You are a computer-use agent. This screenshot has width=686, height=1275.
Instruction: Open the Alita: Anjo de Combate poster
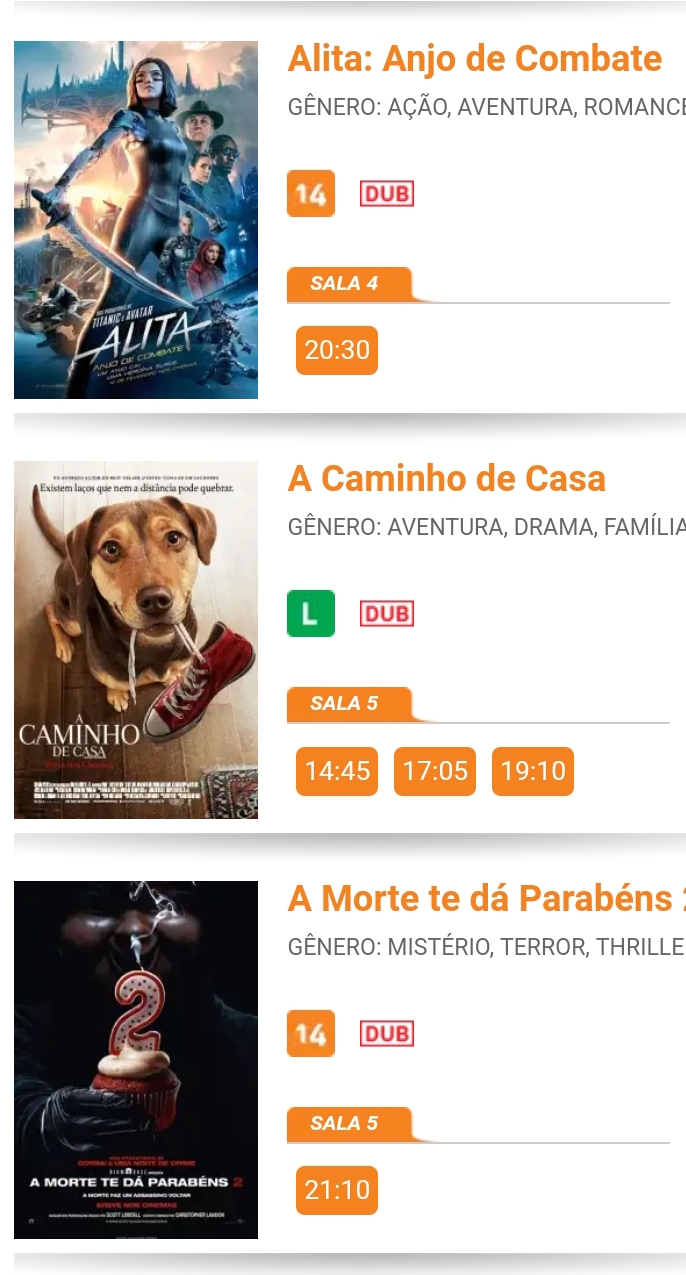click(x=136, y=220)
